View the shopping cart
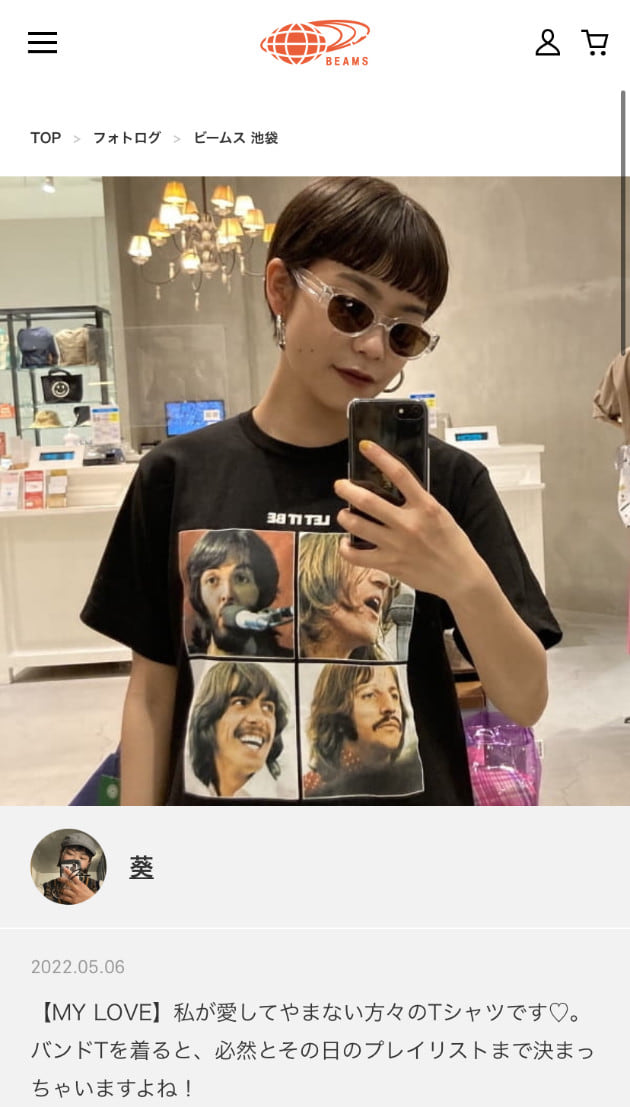Viewport: 630px width, 1107px height. 595,42
